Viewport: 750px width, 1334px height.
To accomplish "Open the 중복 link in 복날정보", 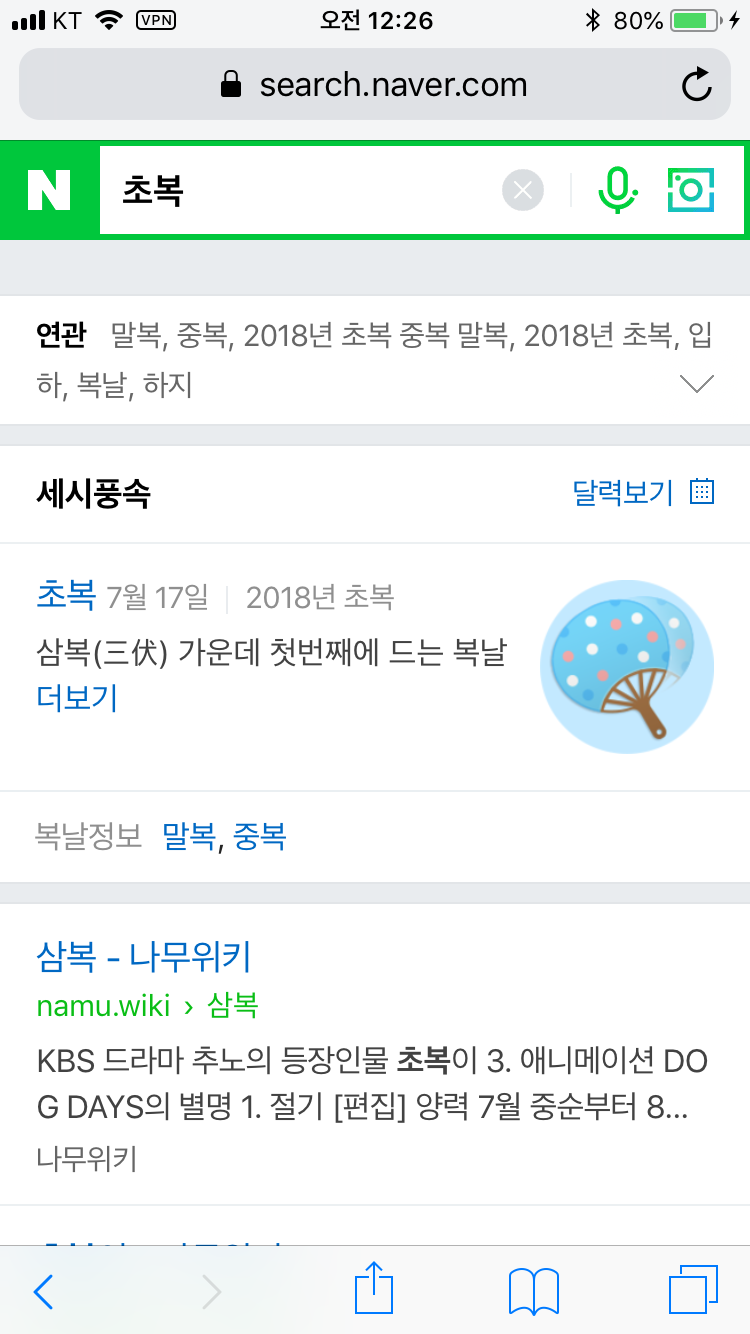I will click(260, 836).
